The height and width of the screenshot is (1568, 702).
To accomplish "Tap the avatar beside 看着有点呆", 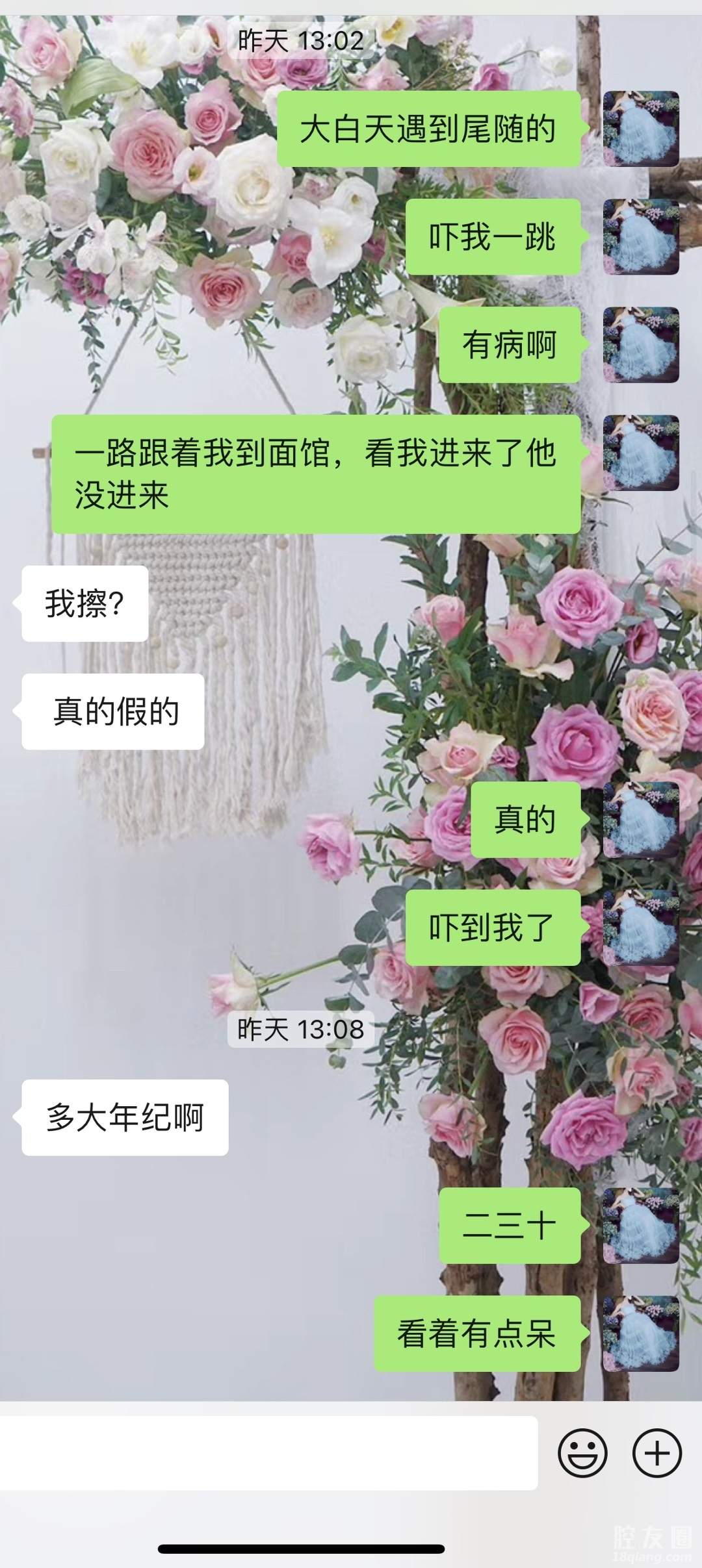I will 641,1334.
